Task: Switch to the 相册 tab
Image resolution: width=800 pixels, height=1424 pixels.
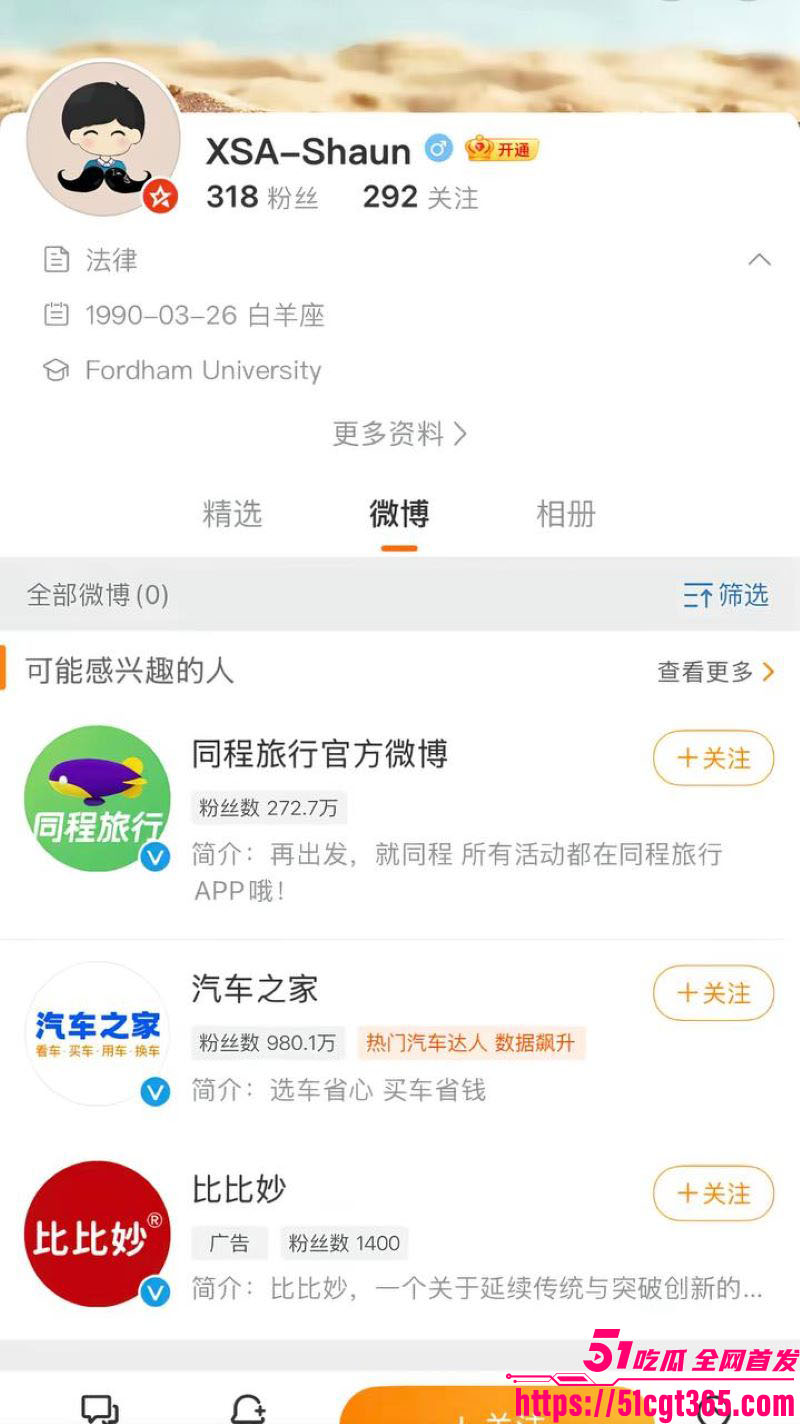Action: point(566,514)
